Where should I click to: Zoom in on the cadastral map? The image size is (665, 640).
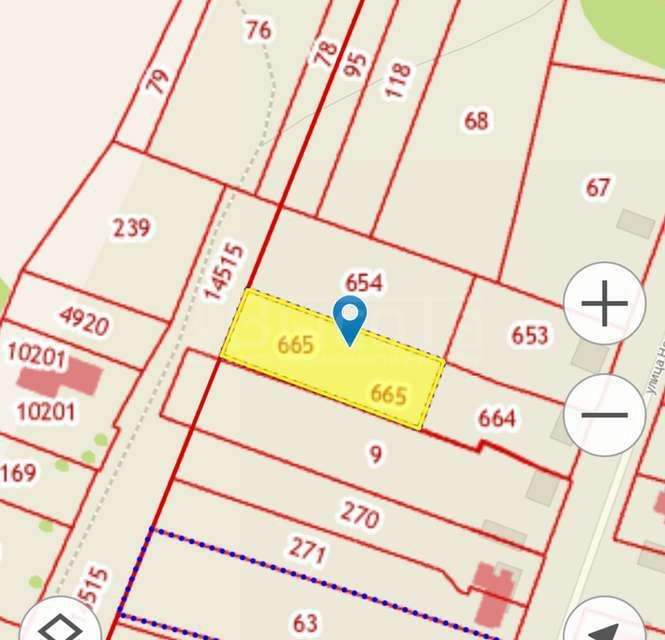(x=604, y=304)
